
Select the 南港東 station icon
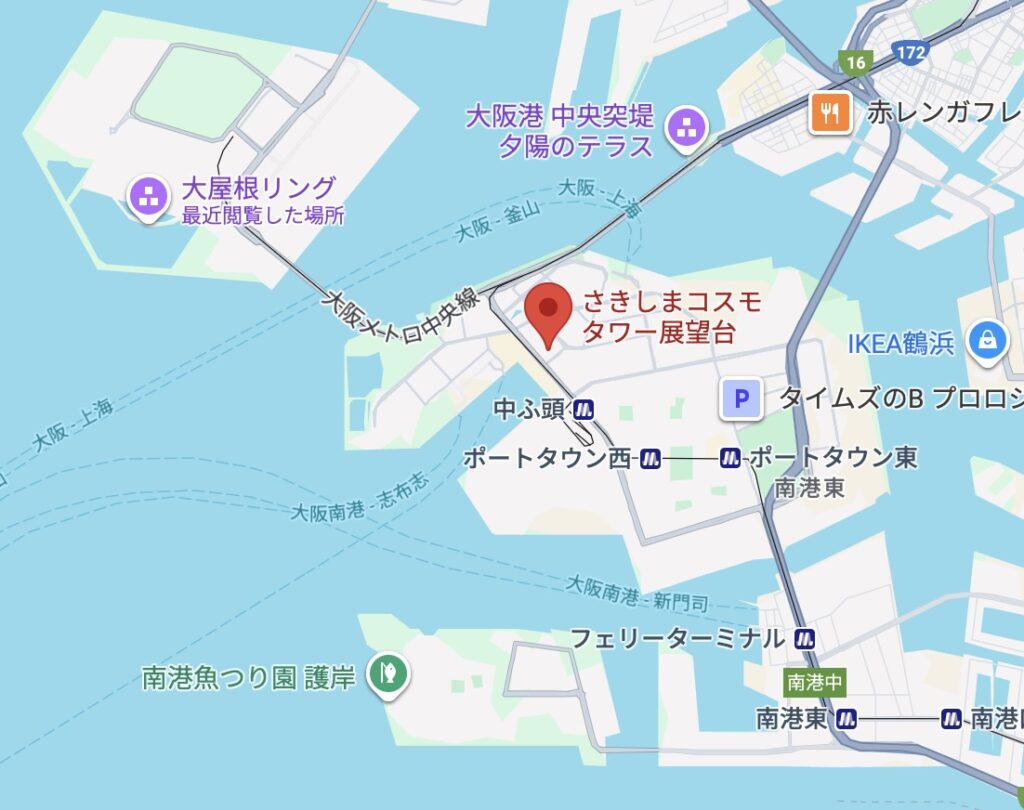[847, 718]
